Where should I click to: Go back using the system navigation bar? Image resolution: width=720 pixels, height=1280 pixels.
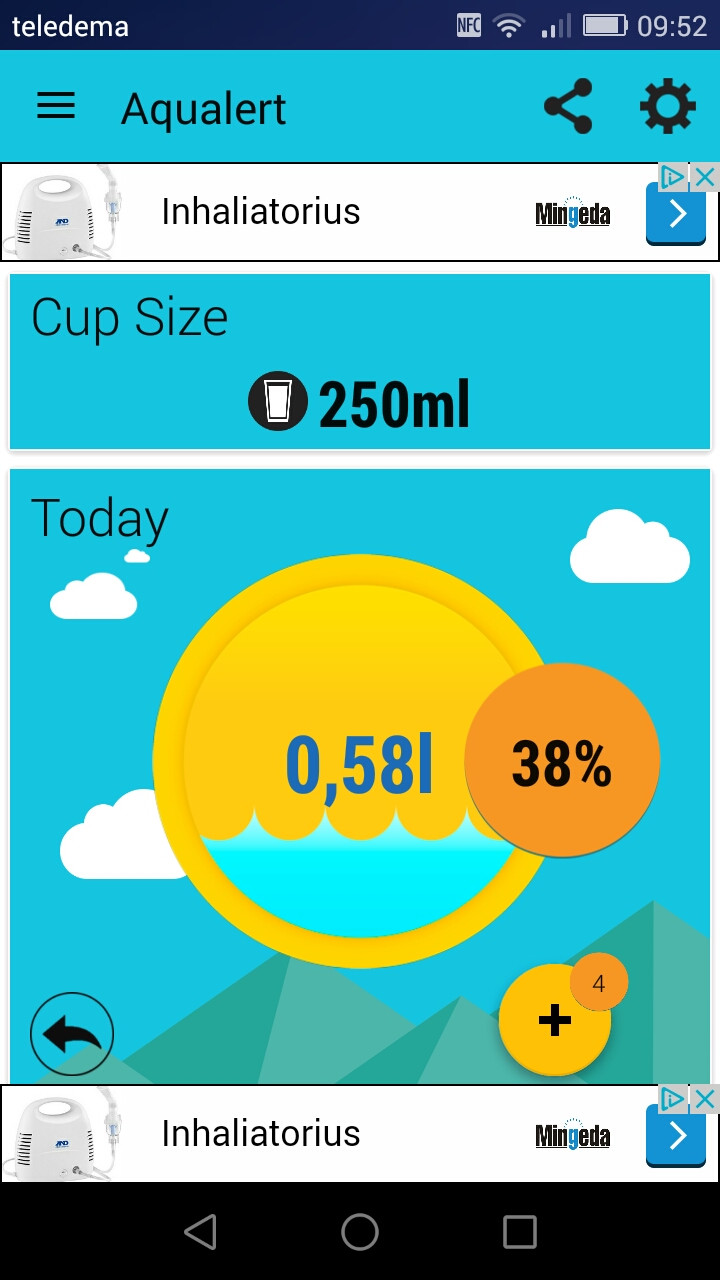pyautogui.click(x=200, y=1232)
